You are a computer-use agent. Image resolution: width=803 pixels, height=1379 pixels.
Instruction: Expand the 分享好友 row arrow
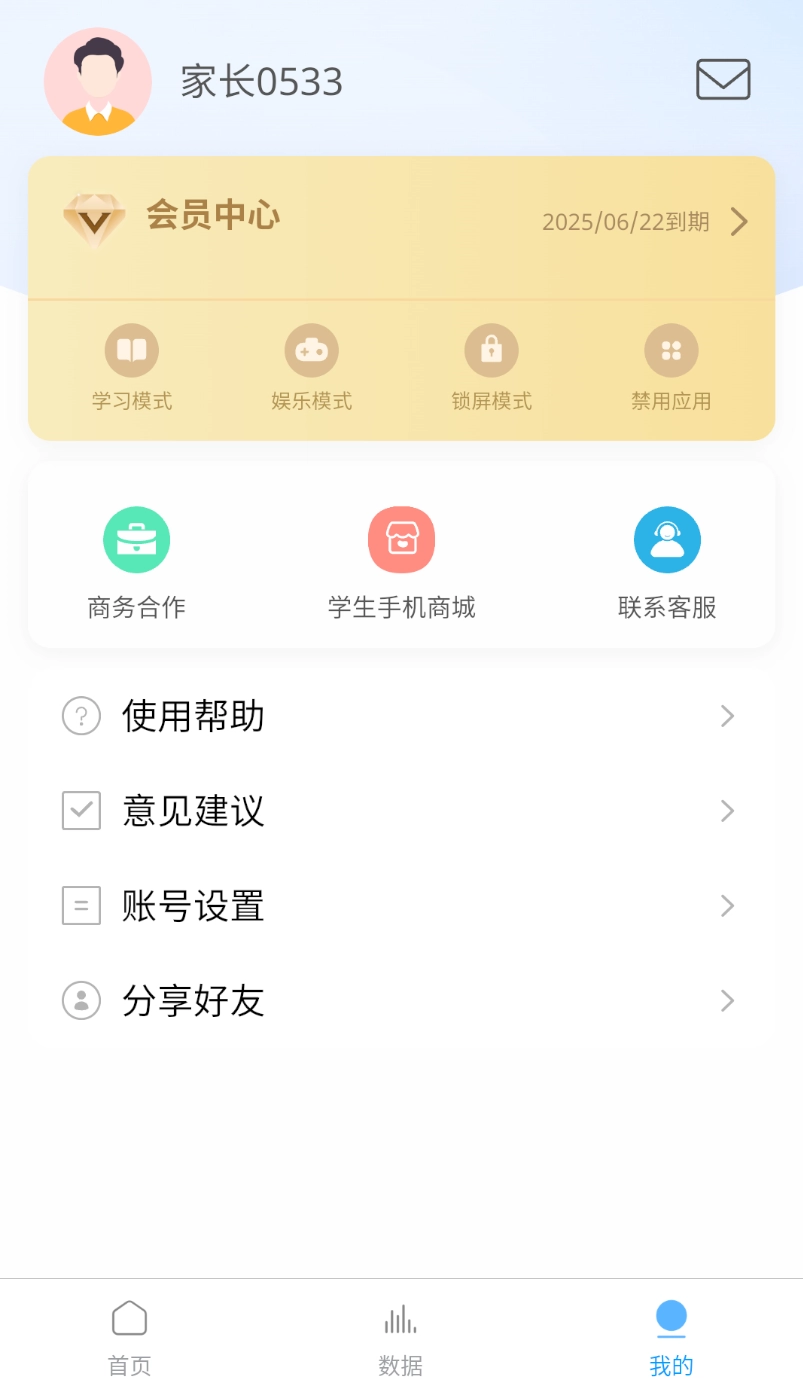(x=727, y=1001)
